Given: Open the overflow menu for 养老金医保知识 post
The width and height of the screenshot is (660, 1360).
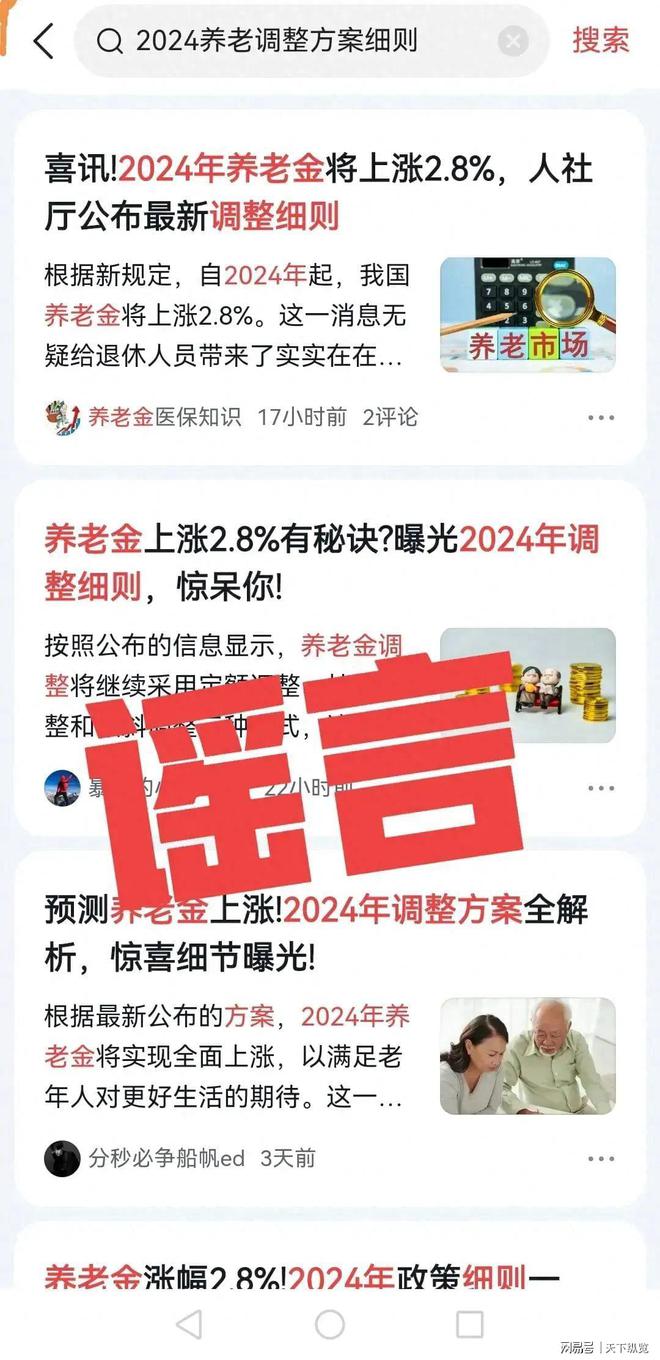Looking at the screenshot, I should click(x=601, y=417).
